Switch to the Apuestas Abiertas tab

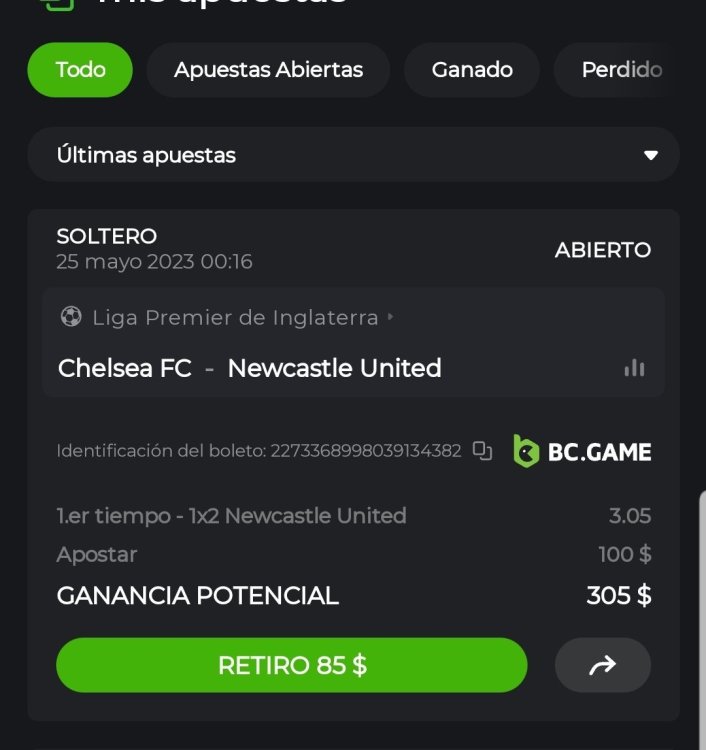268,70
